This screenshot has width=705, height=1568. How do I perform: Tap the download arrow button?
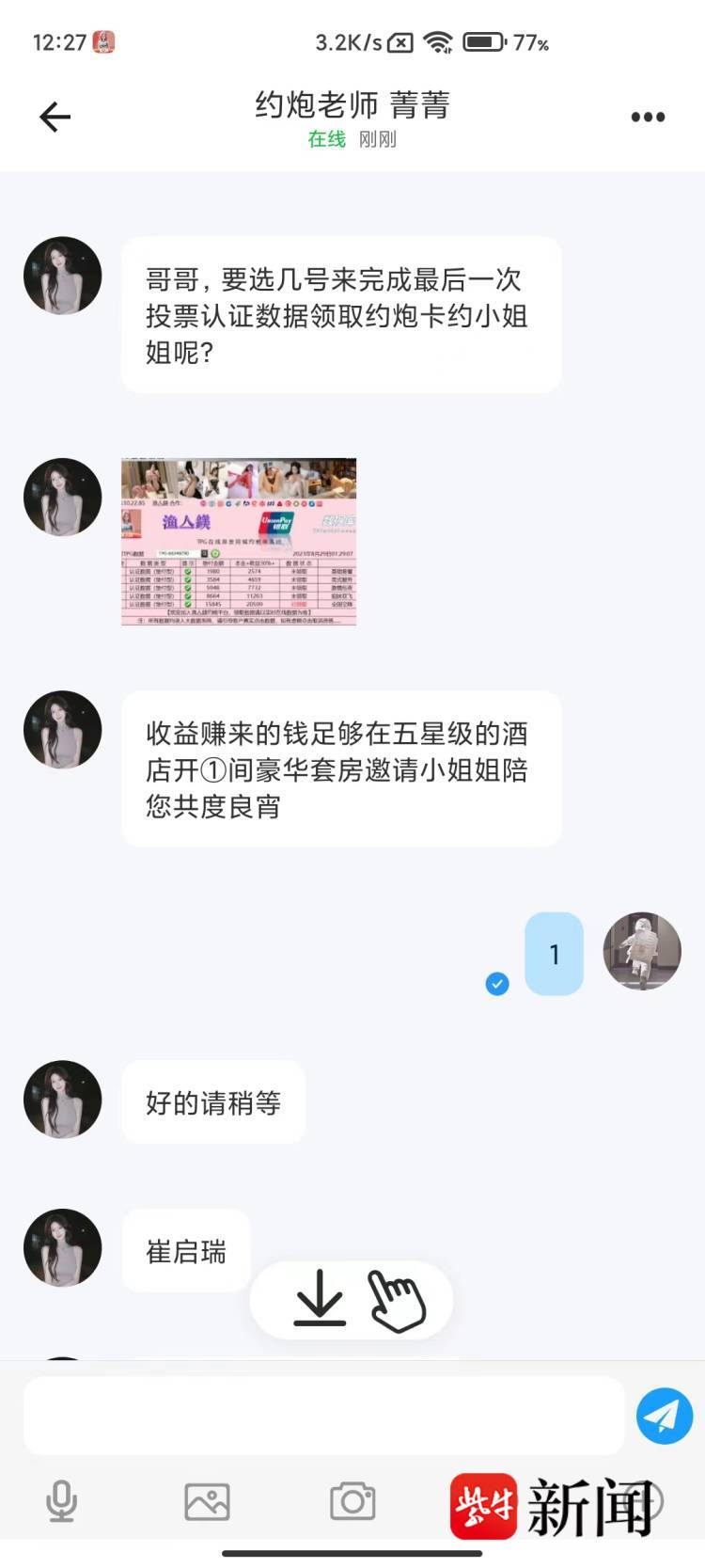[x=320, y=1298]
